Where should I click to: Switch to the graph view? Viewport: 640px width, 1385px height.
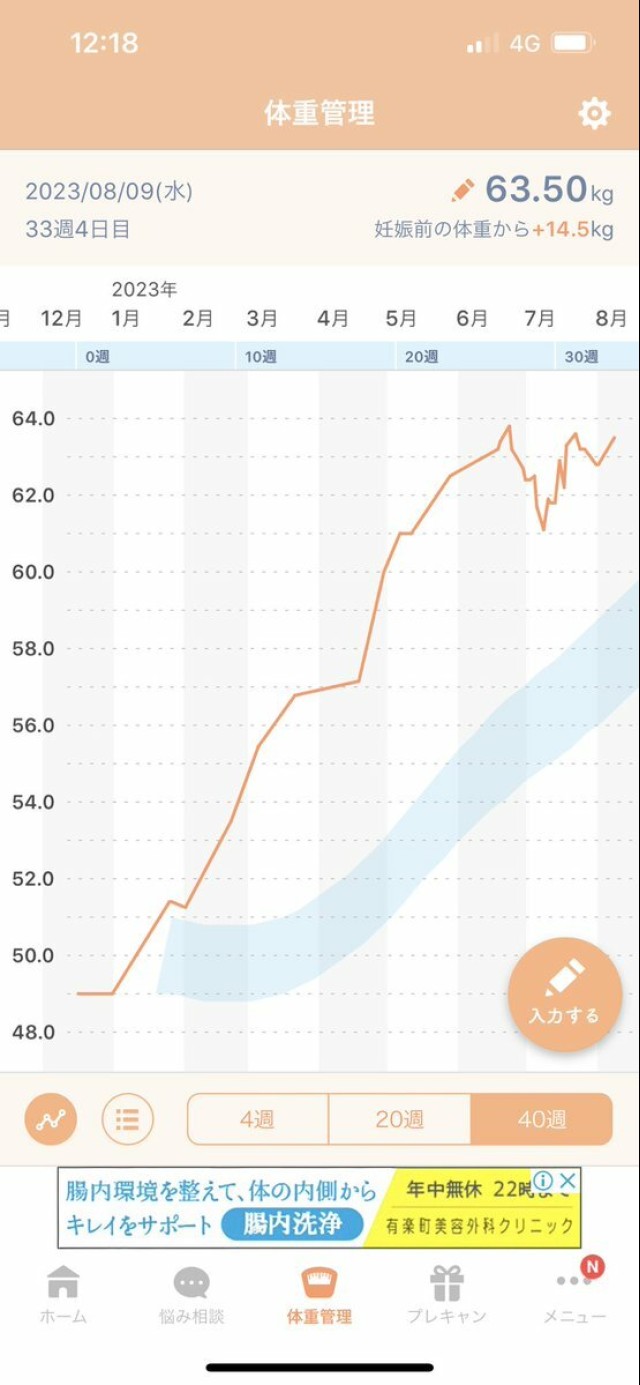50,1119
